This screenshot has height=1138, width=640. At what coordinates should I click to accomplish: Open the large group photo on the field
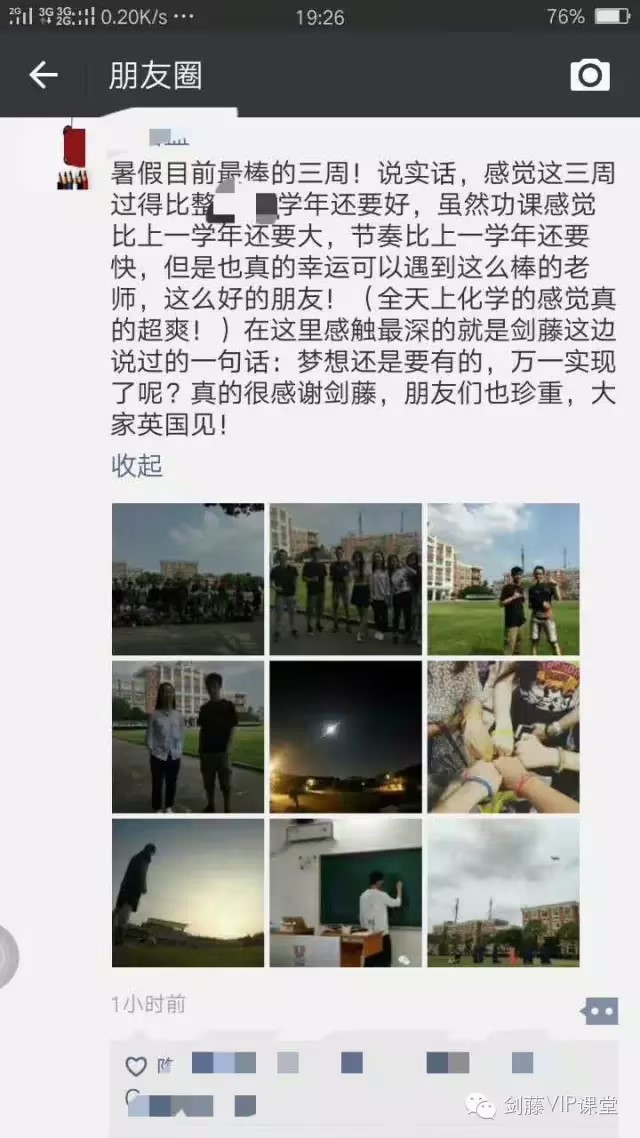188,580
